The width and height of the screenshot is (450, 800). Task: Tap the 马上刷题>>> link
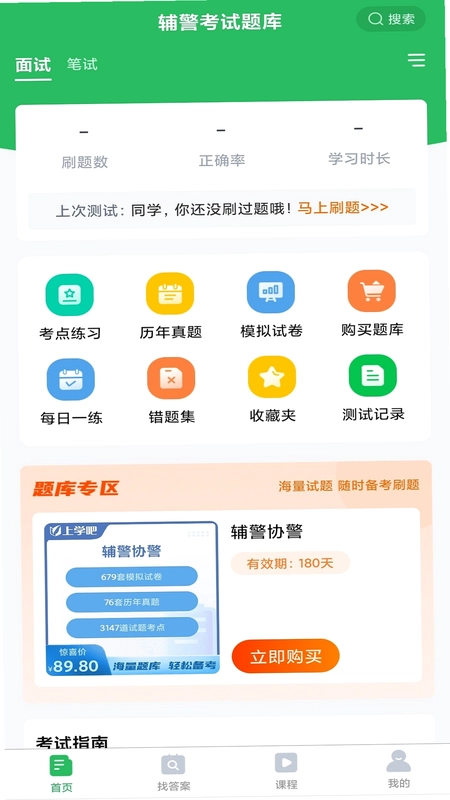coord(343,208)
